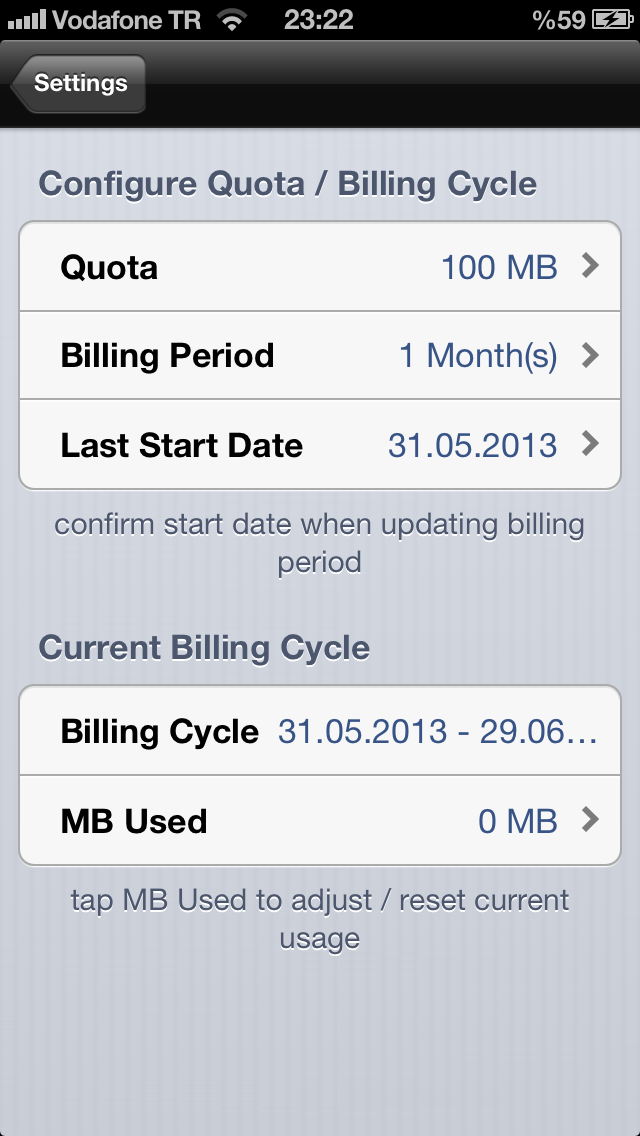Open the Quota setting
640x1136 pixels.
tap(320, 267)
